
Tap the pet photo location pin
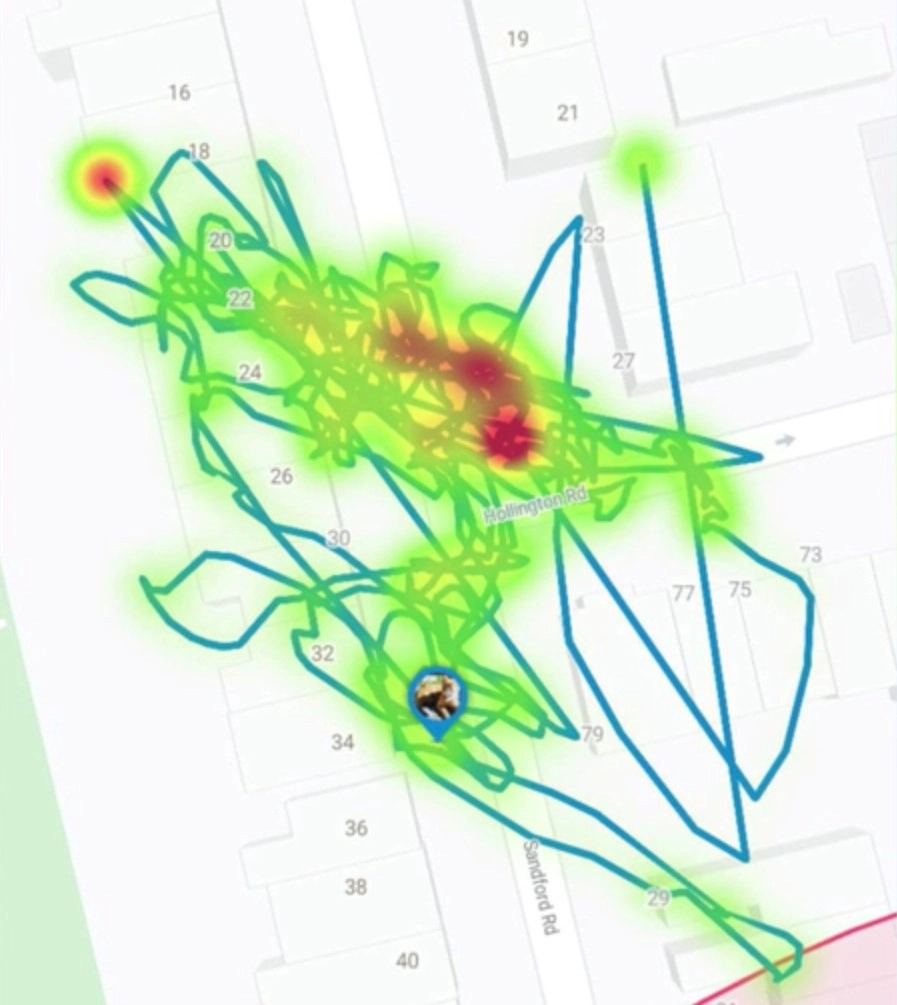pos(437,700)
